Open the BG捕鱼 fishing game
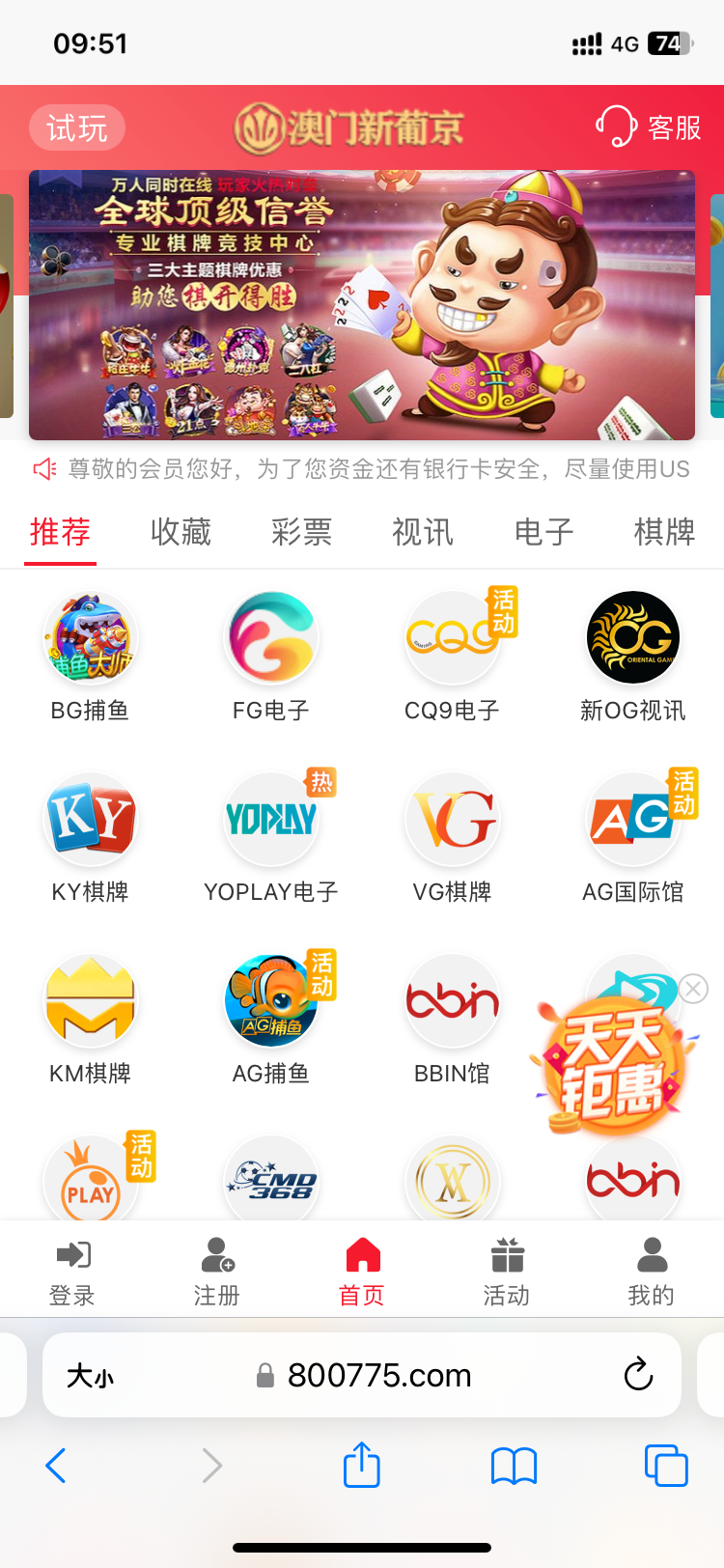 [x=90, y=637]
